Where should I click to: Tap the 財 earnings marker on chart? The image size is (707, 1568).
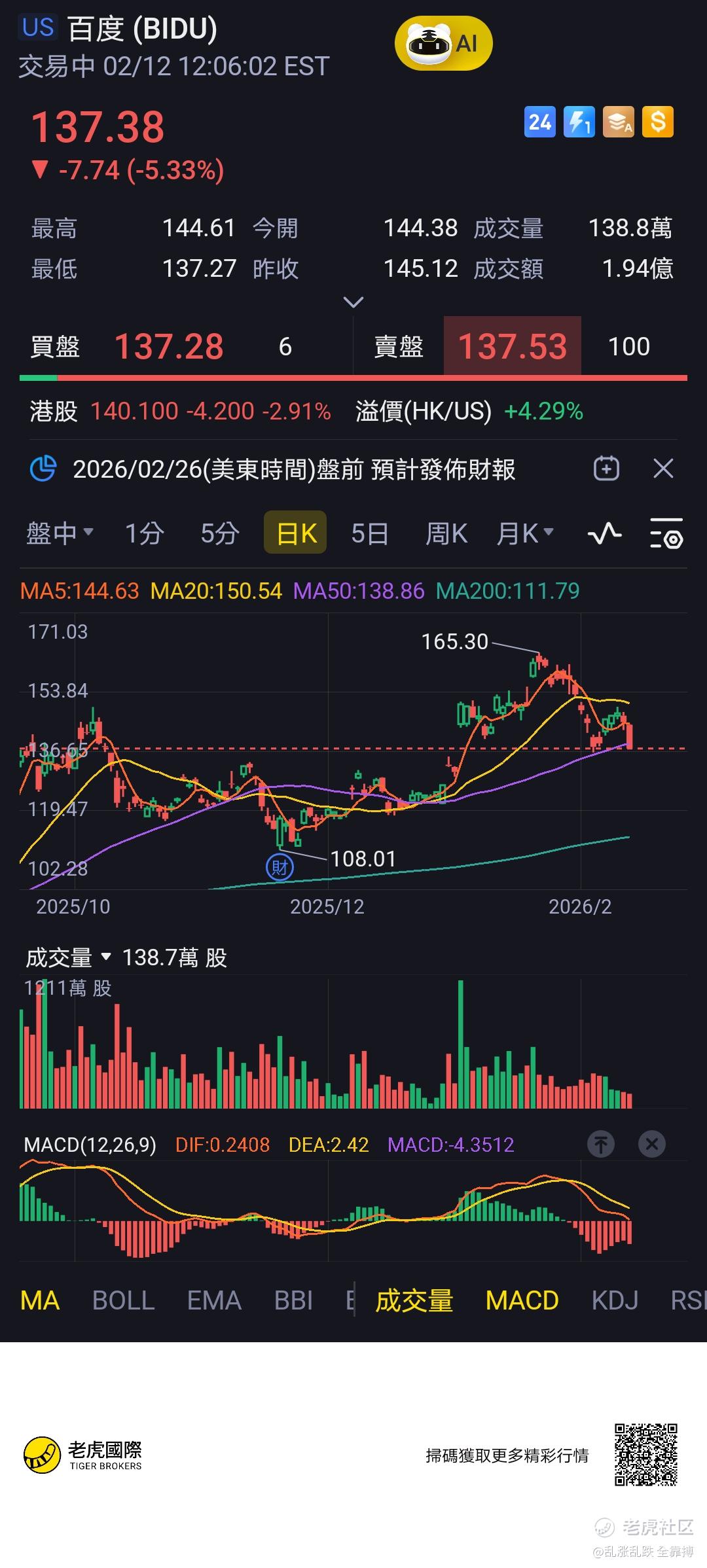(x=280, y=867)
